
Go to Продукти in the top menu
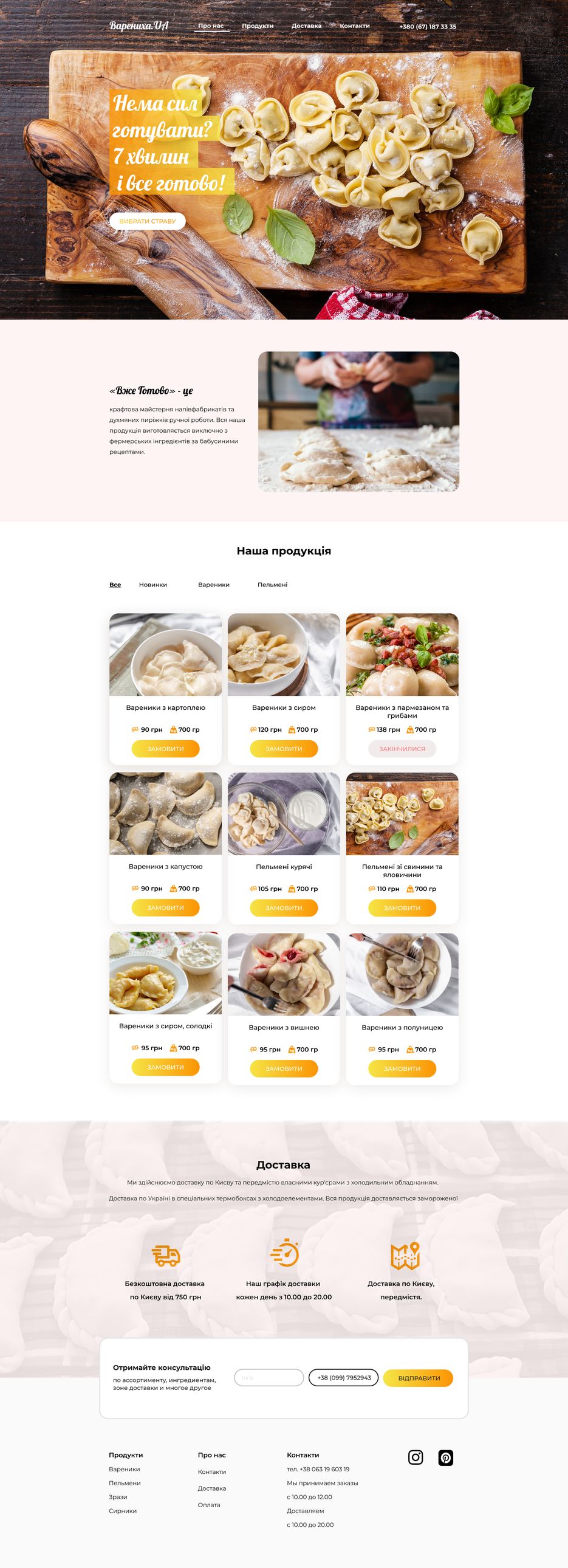tap(257, 26)
